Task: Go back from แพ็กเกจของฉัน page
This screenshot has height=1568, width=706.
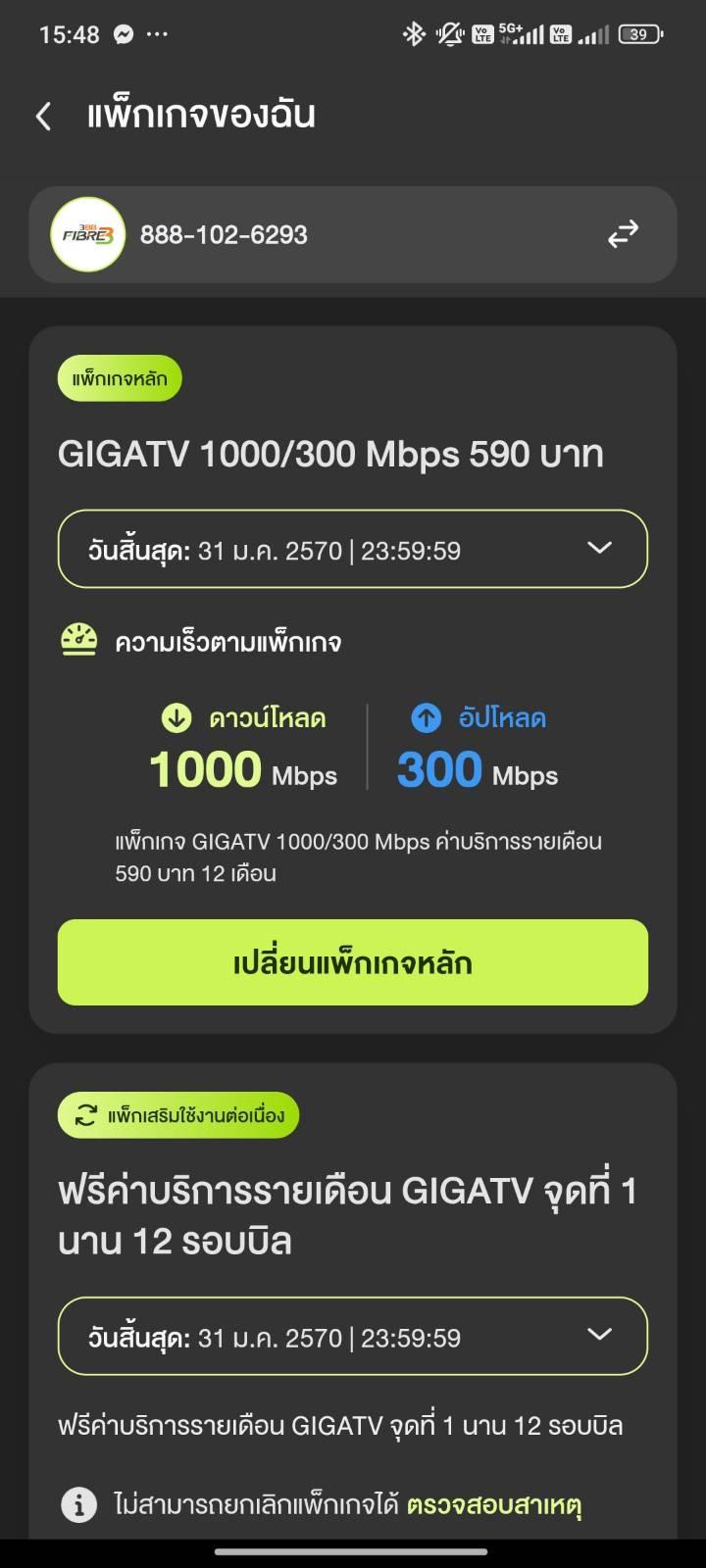Action: tap(43, 117)
